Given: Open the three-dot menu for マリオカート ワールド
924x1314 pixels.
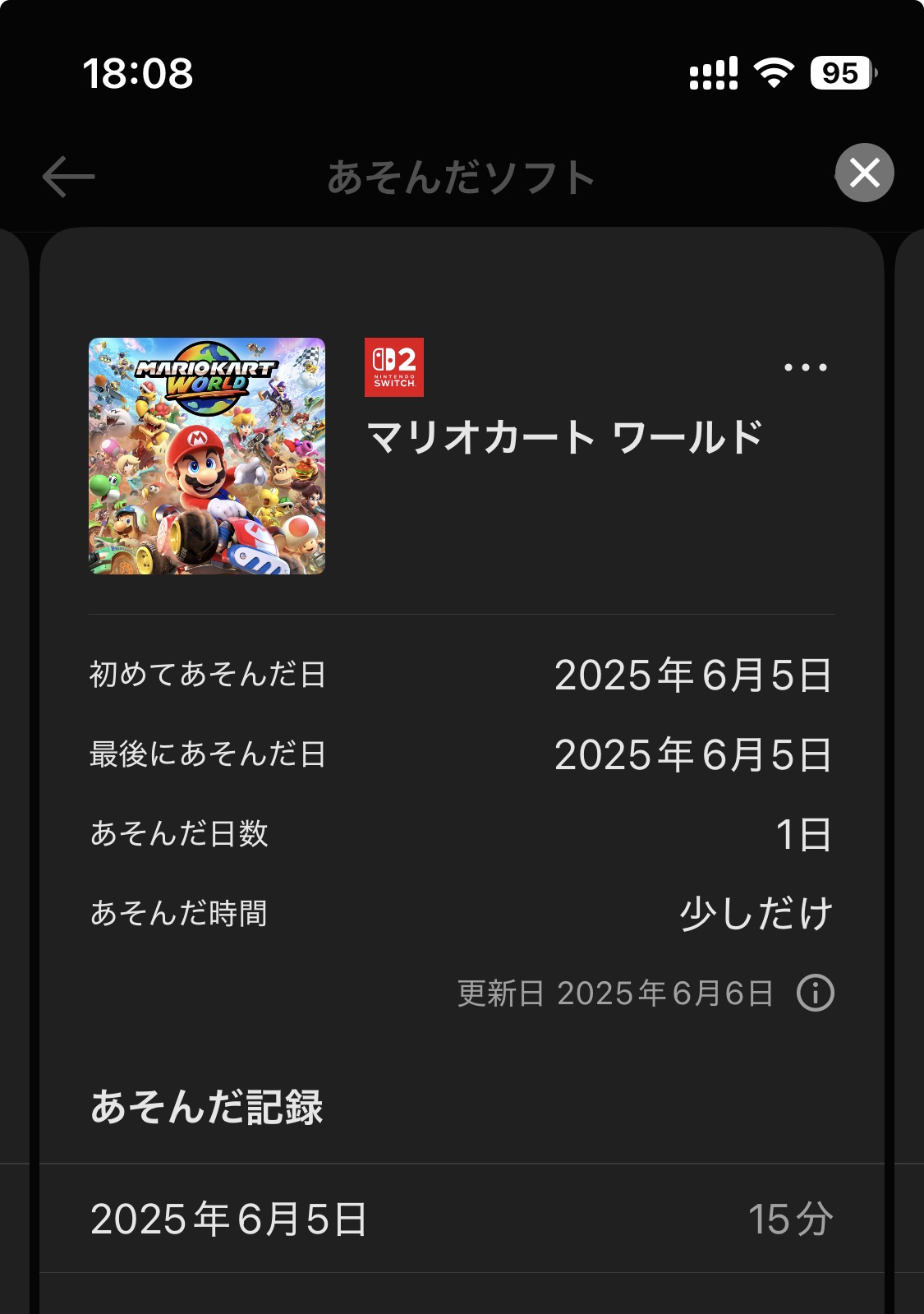Looking at the screenshot, I should (805, 367).
